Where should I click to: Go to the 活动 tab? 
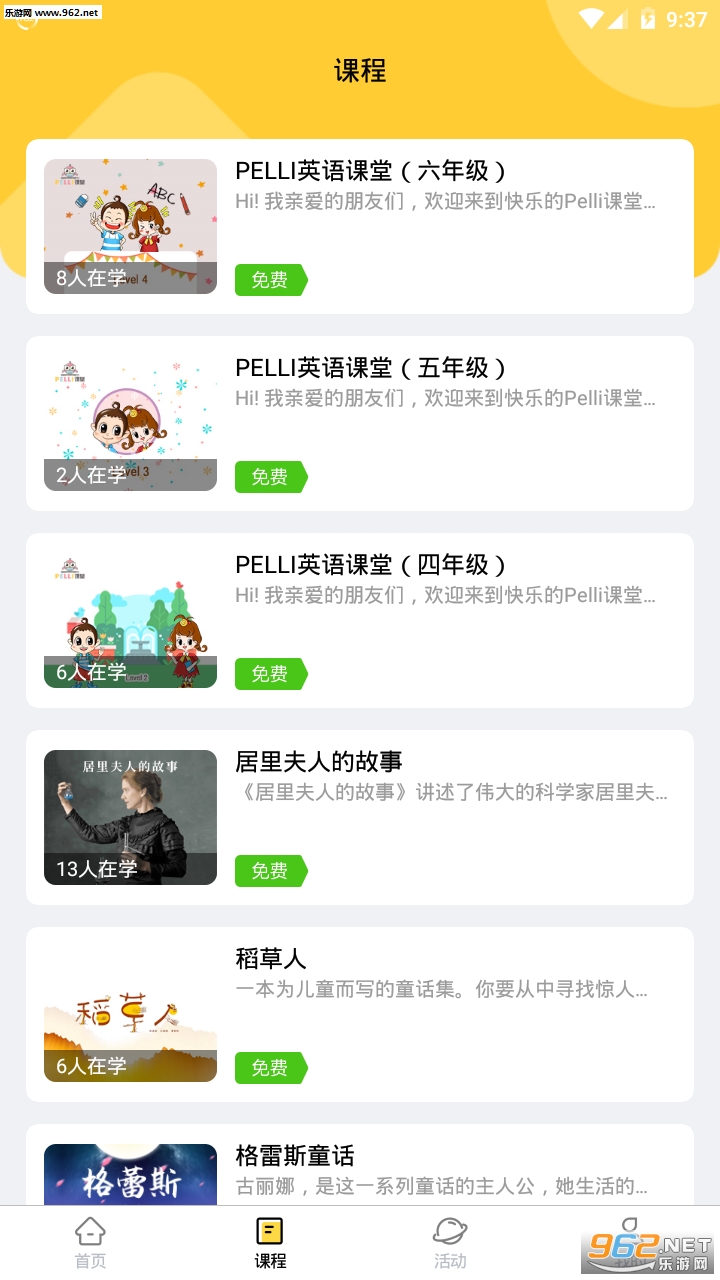tap(450, 1243)
